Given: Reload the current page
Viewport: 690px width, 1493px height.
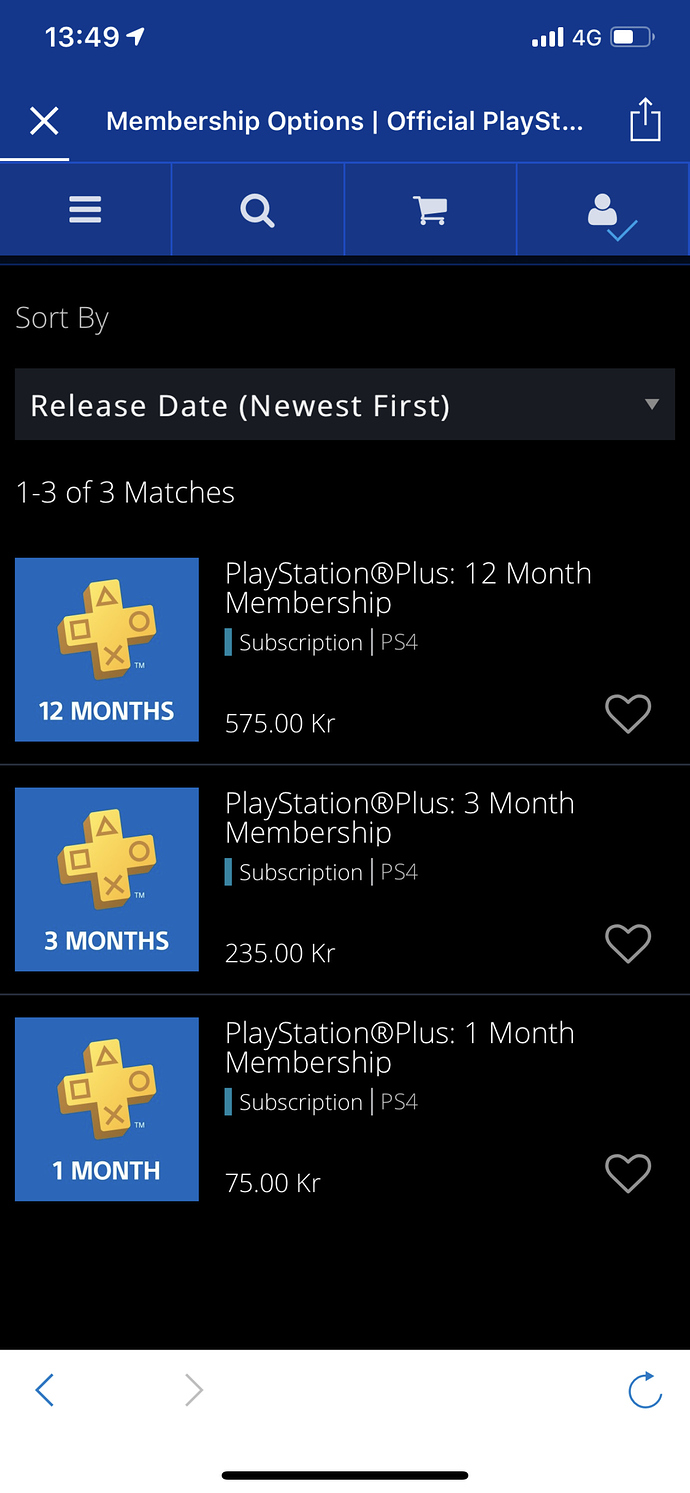Looking at the screenshot, I should (645, 1390).
